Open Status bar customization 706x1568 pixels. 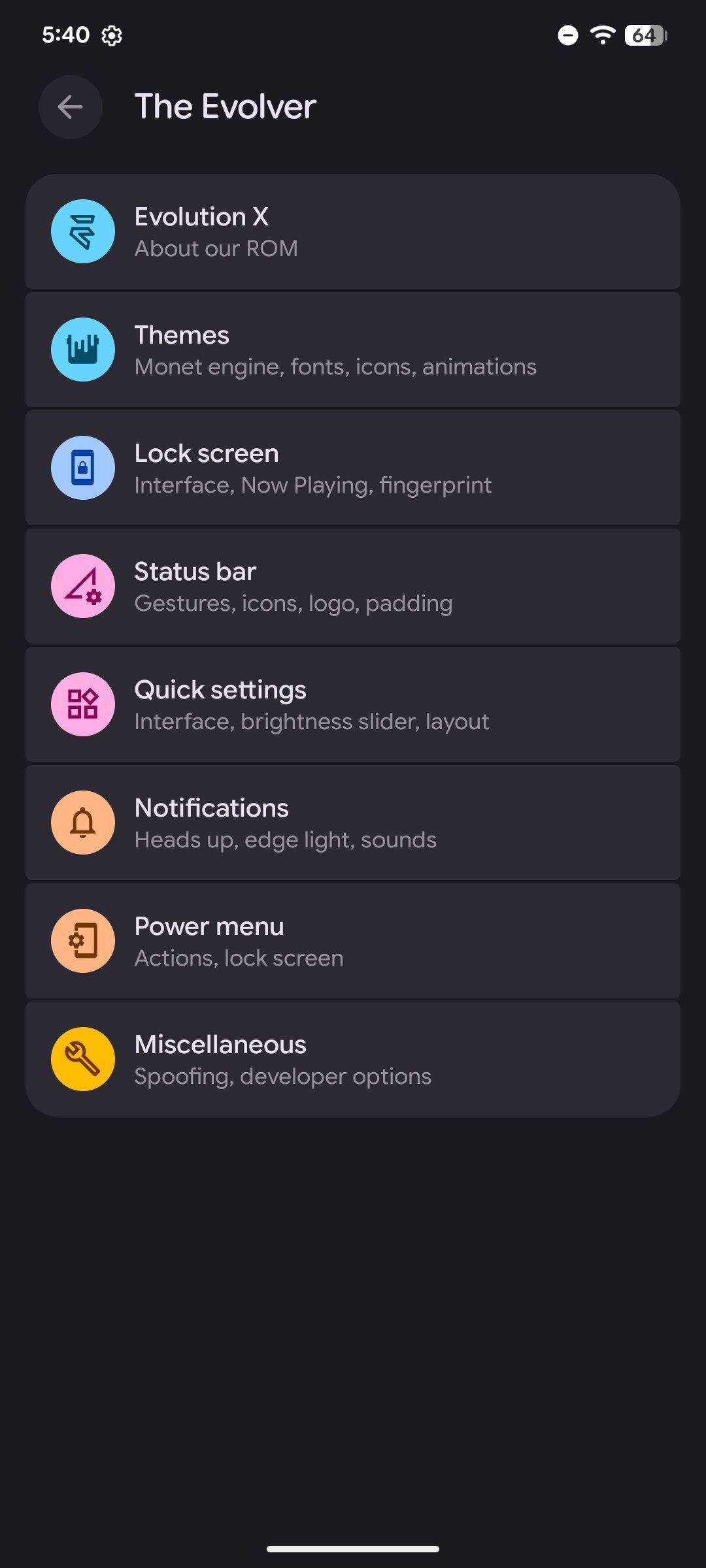[353, 587]
